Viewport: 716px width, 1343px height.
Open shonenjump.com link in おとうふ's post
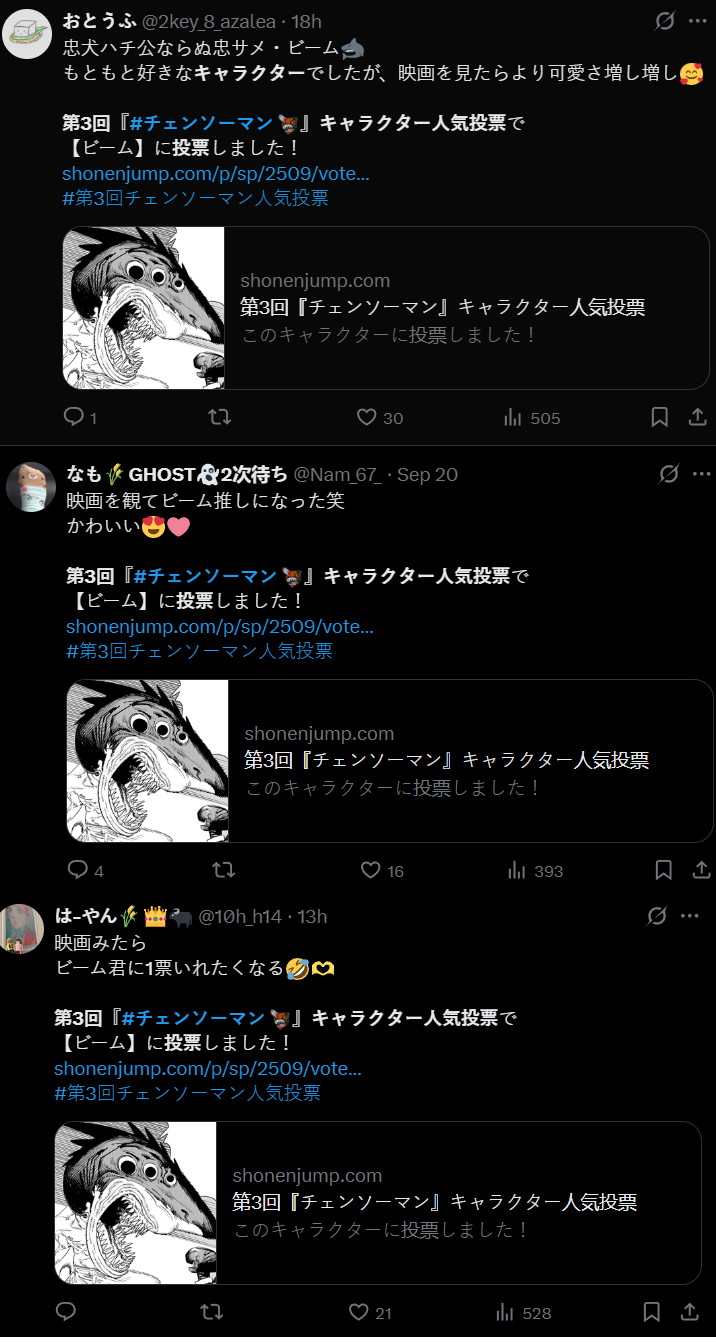(x=216, y=174)
